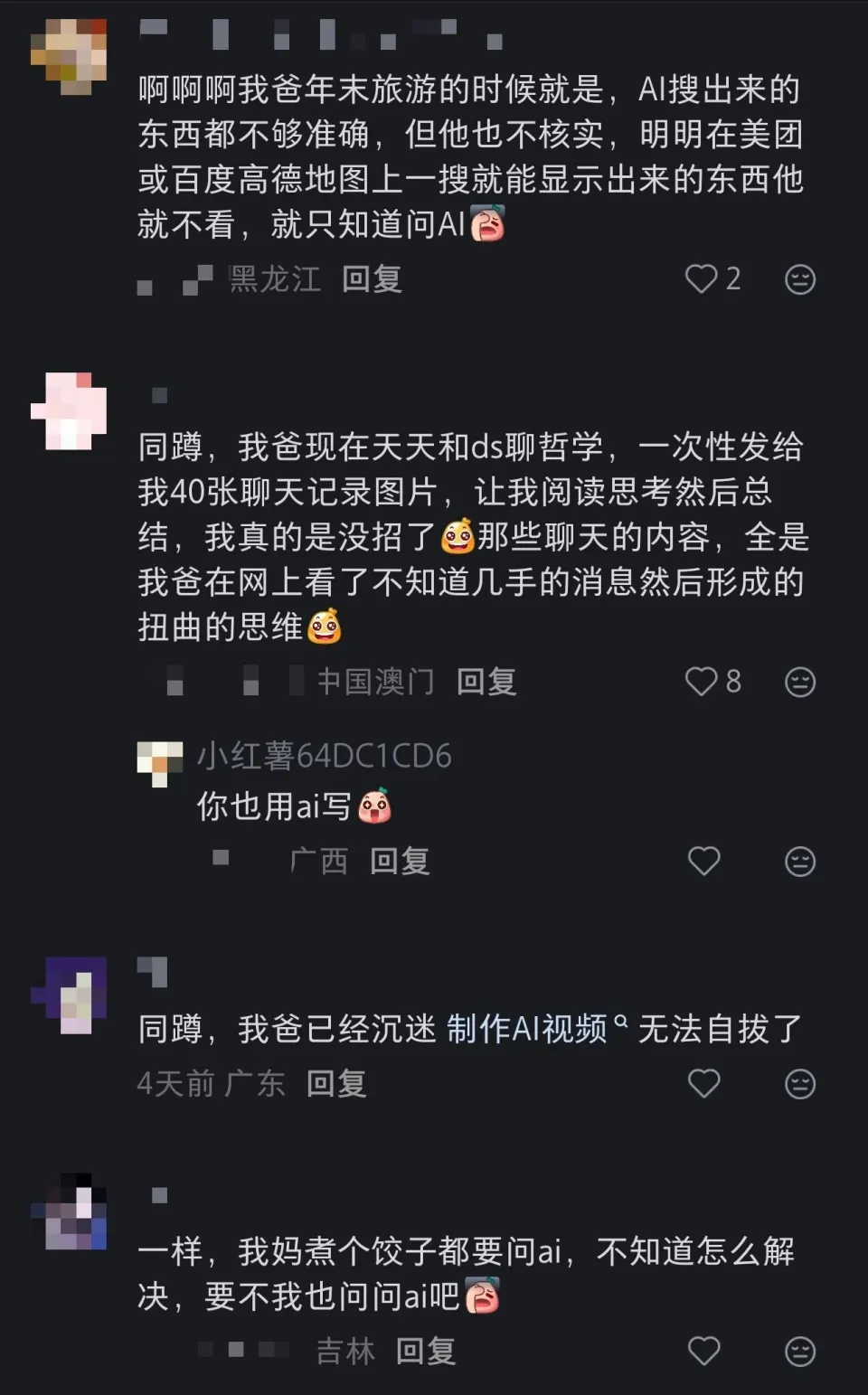
Task: Reply to the 广东 comment posted 4天前
Action: click(x=336, y=1082)
